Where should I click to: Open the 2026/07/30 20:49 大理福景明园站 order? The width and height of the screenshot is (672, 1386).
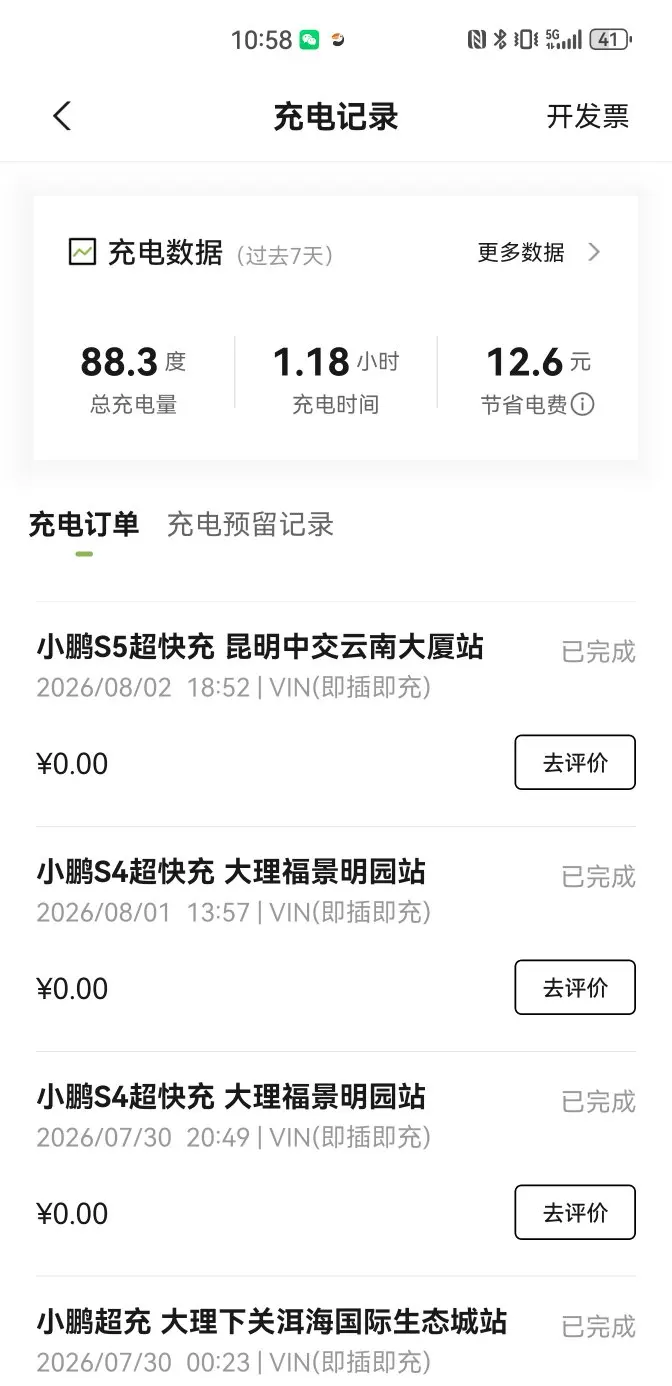point(336,1164)
